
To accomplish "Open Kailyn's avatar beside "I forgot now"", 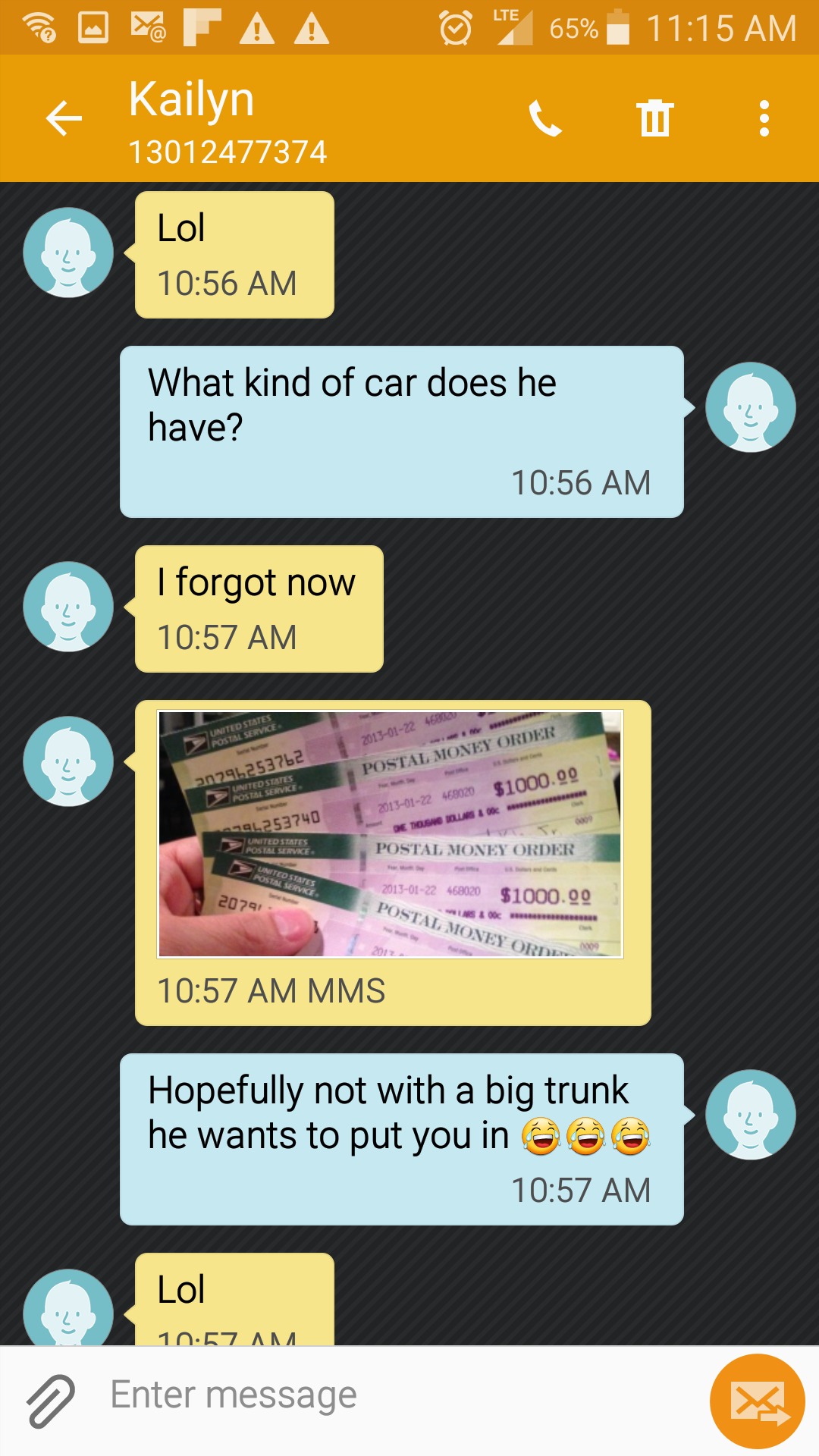I will (68, 607).
